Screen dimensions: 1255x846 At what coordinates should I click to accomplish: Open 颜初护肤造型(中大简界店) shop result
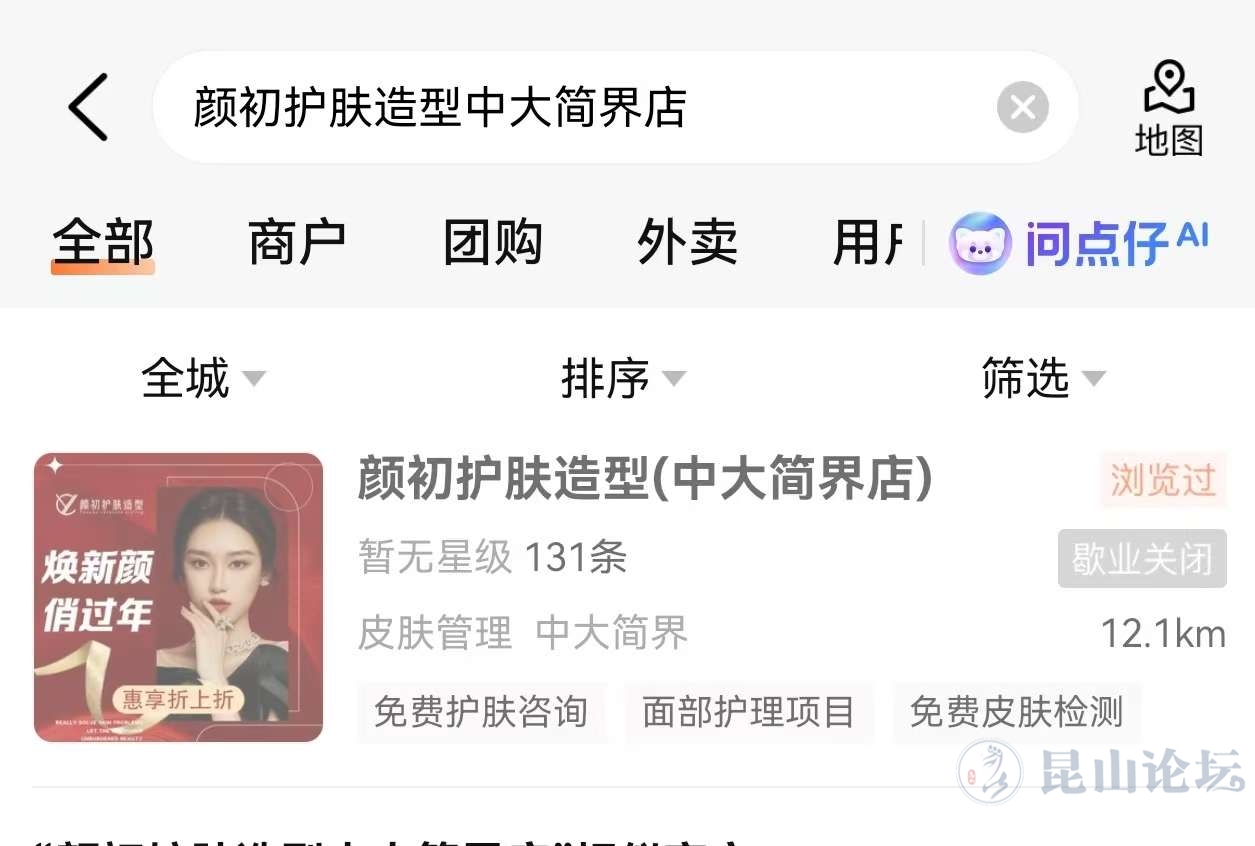point(645,480)
